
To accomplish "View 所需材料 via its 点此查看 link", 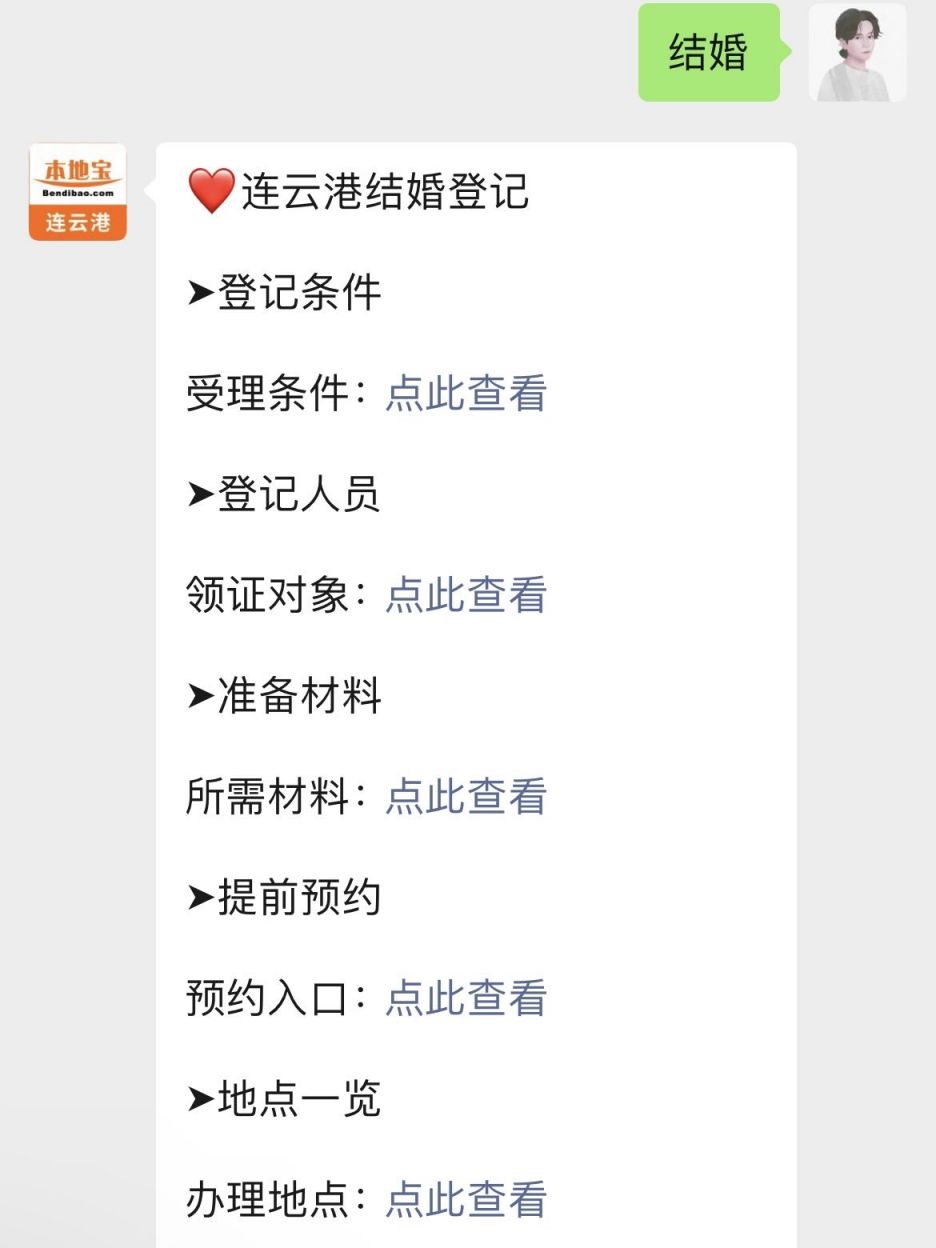I will coord(466,798).
